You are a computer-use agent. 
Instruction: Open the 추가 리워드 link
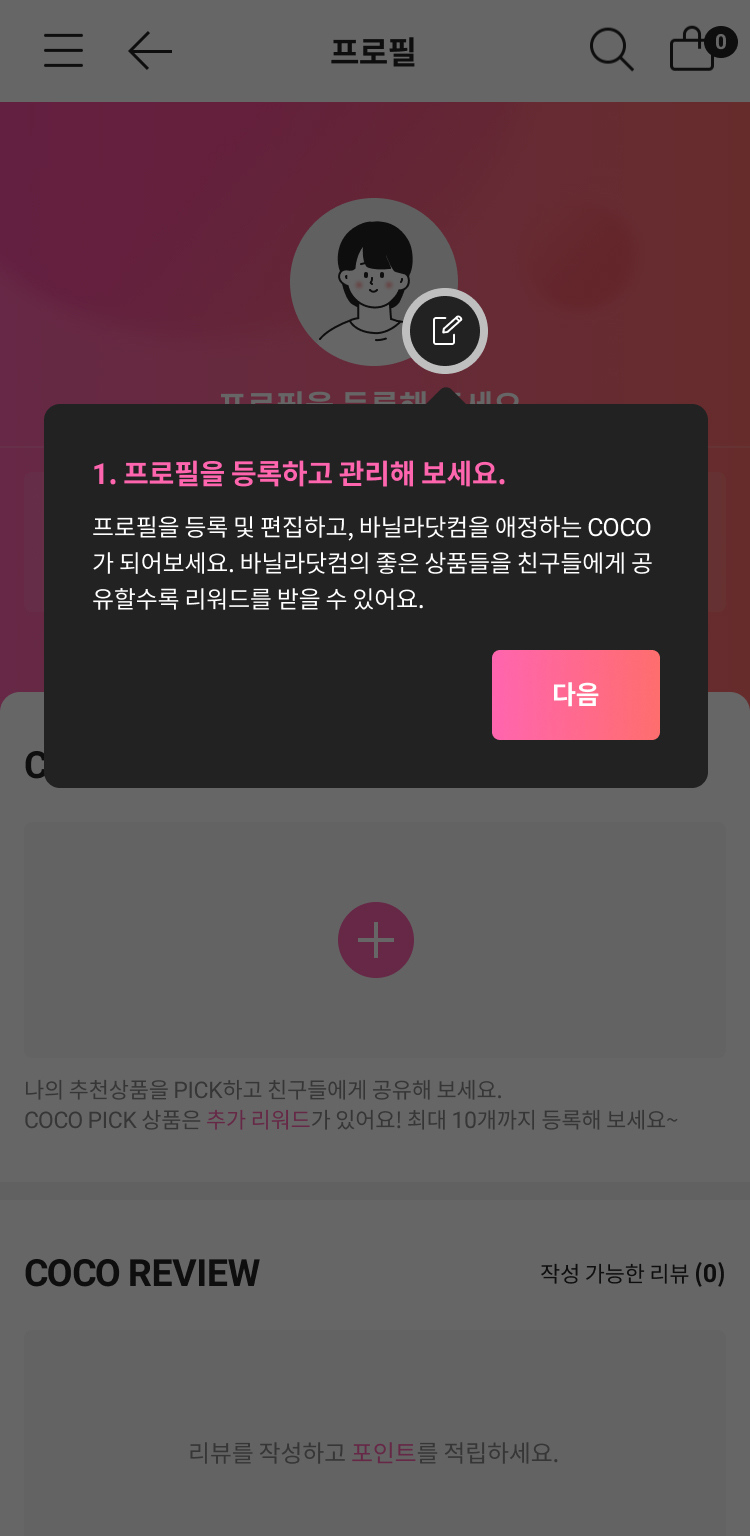click(x=258, y=1119)
